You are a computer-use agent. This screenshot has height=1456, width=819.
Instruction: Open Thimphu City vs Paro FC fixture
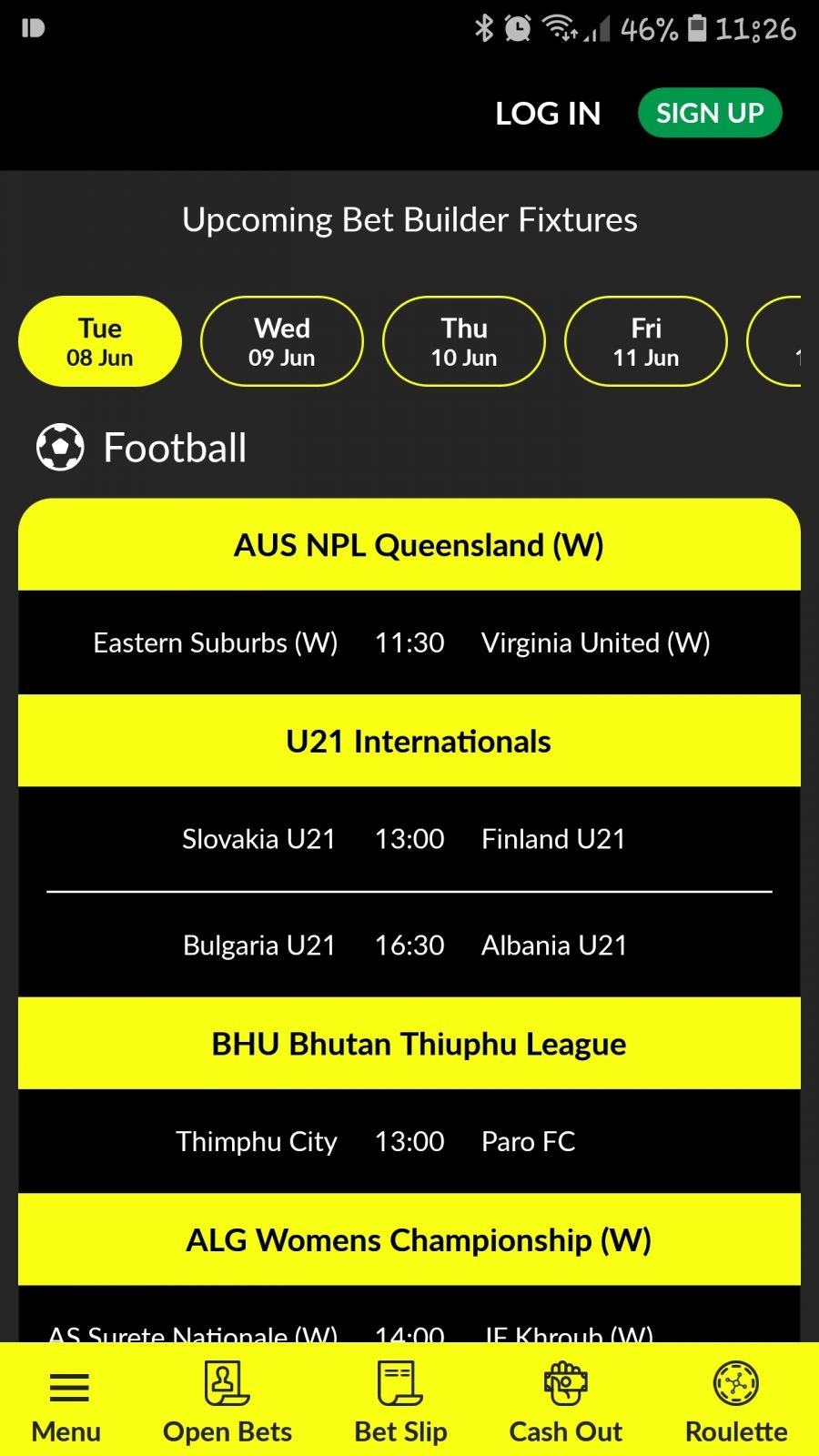[409, 1141]
